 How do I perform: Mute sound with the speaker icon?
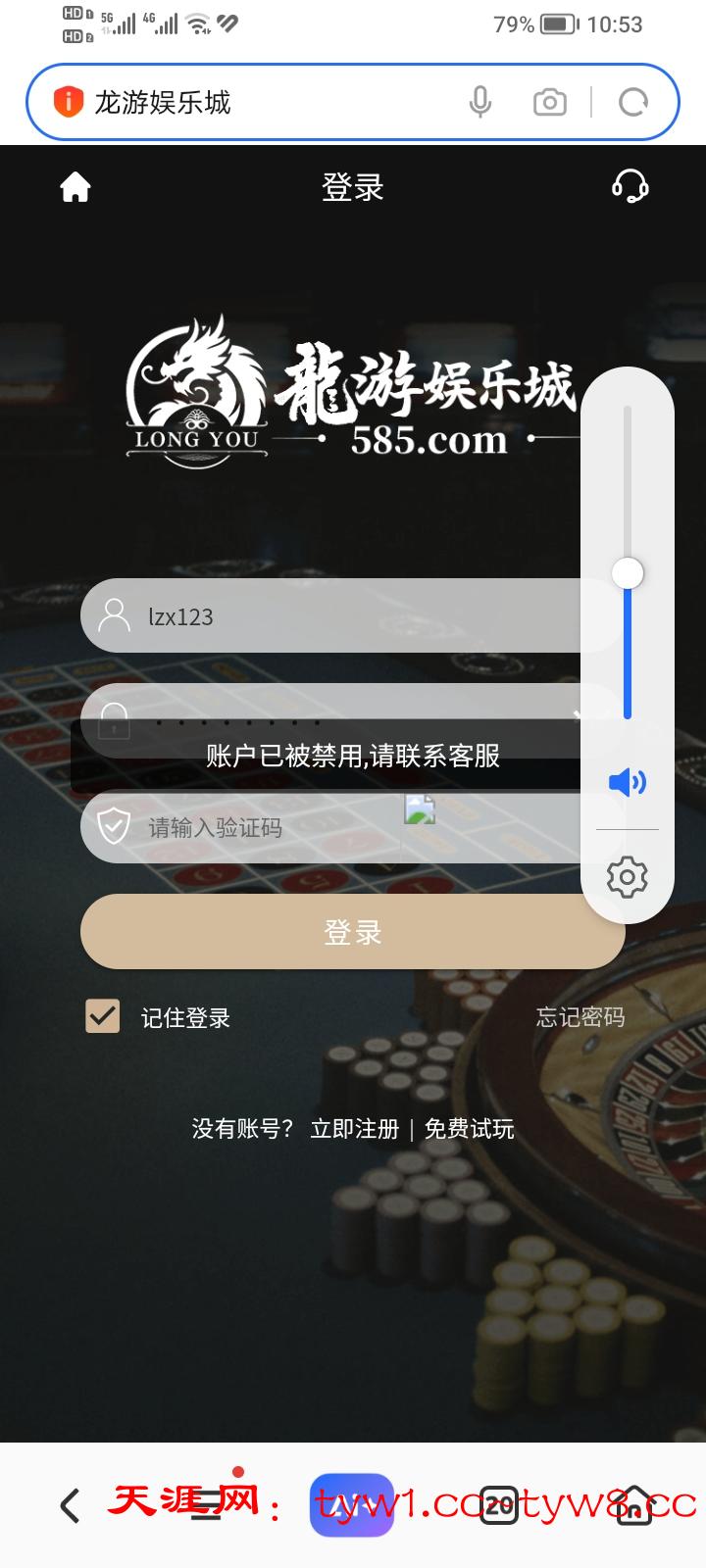(628, 782)
